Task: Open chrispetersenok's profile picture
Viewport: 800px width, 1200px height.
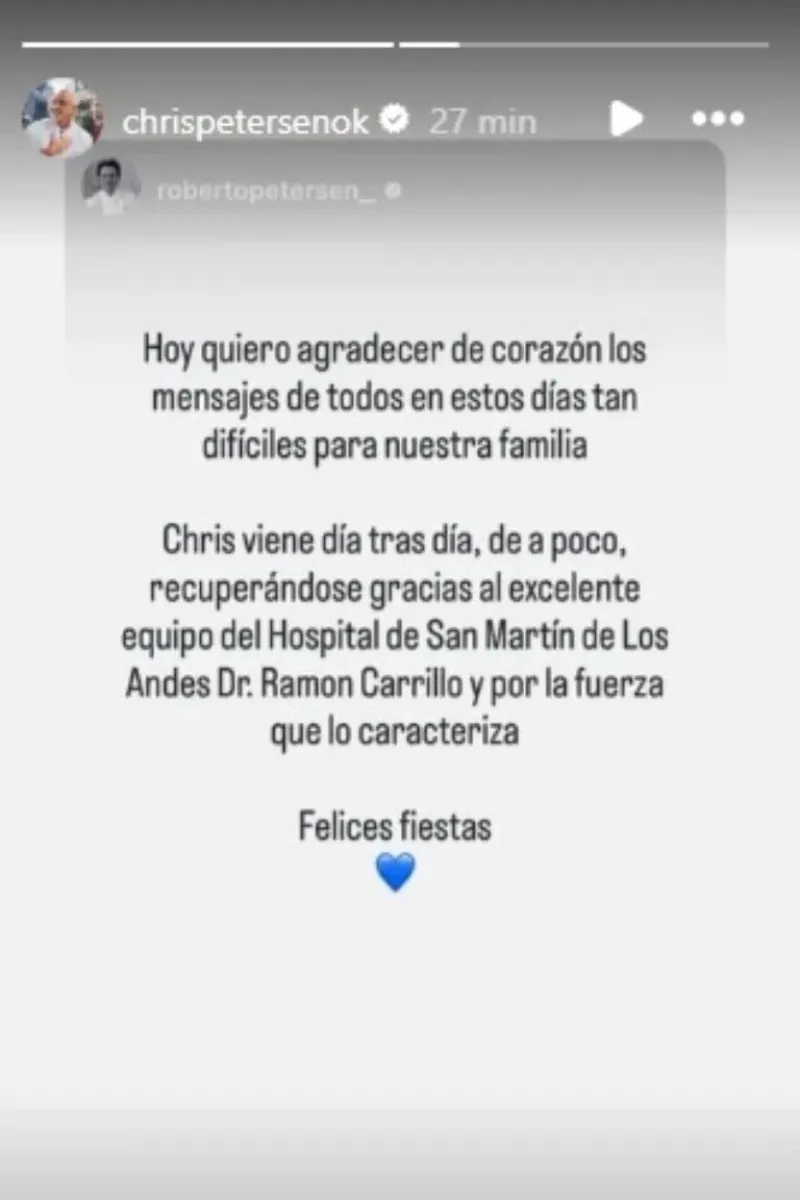Action: point(62,118)
